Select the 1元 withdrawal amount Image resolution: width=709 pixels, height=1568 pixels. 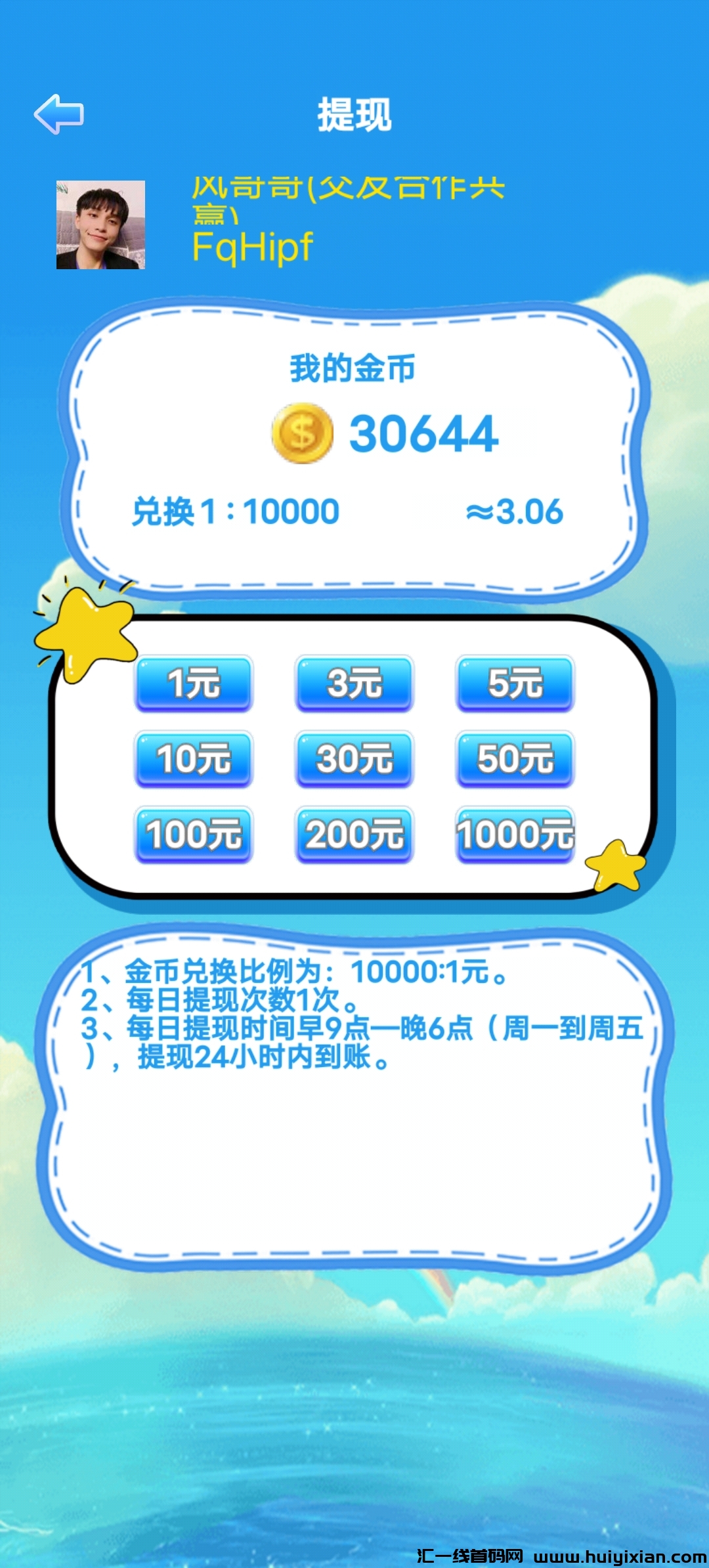(x=194, y=684)
